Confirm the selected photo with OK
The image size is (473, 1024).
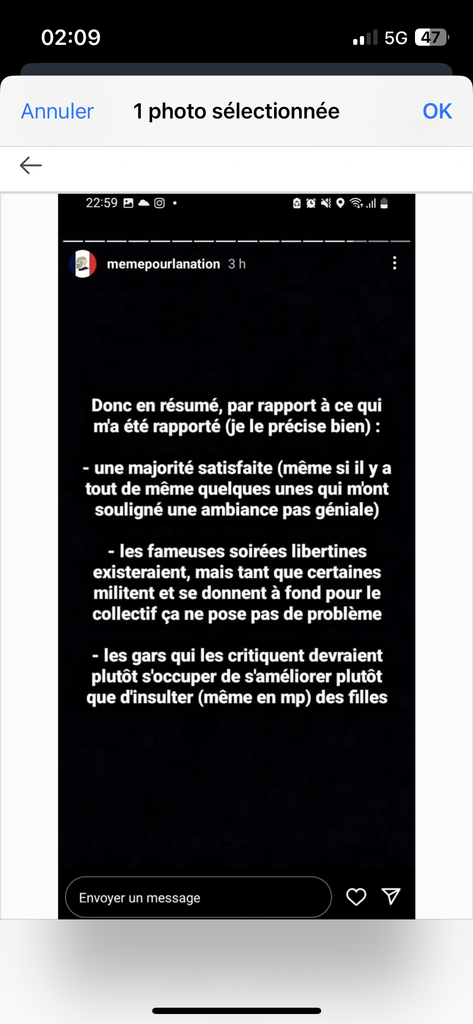(437, 111)
